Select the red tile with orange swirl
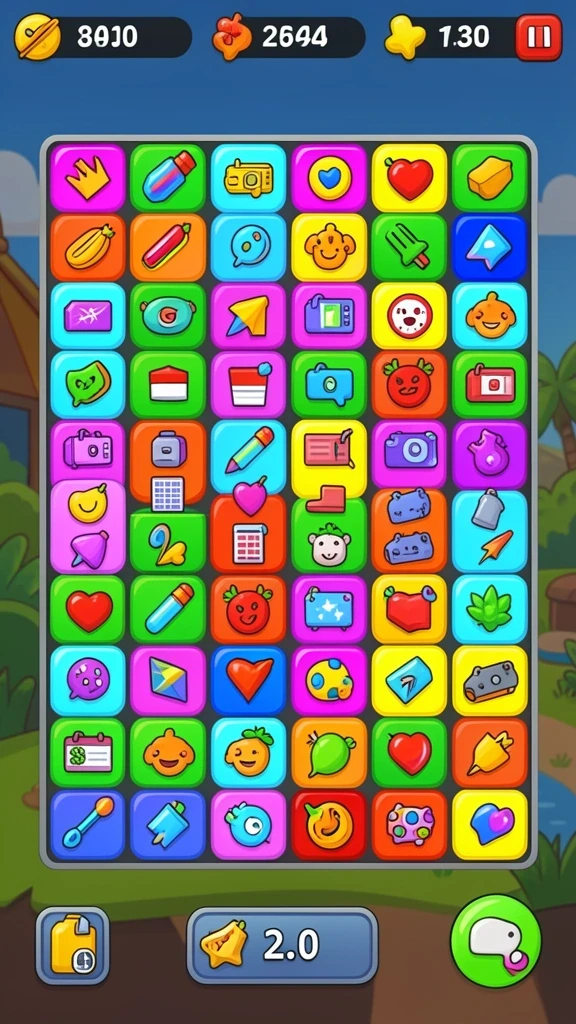Image resolution: width=576 pixels, height=1024 pixels. tap(329, 824)
